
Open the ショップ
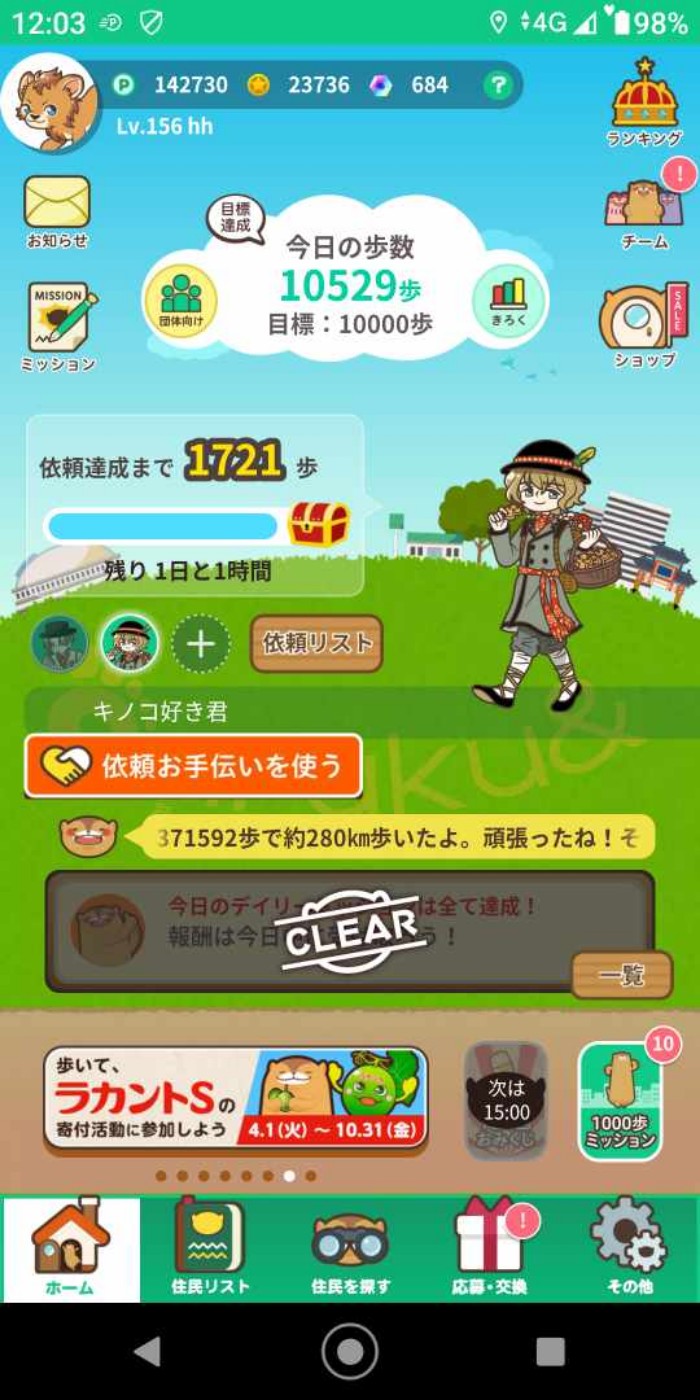[645, 324]
